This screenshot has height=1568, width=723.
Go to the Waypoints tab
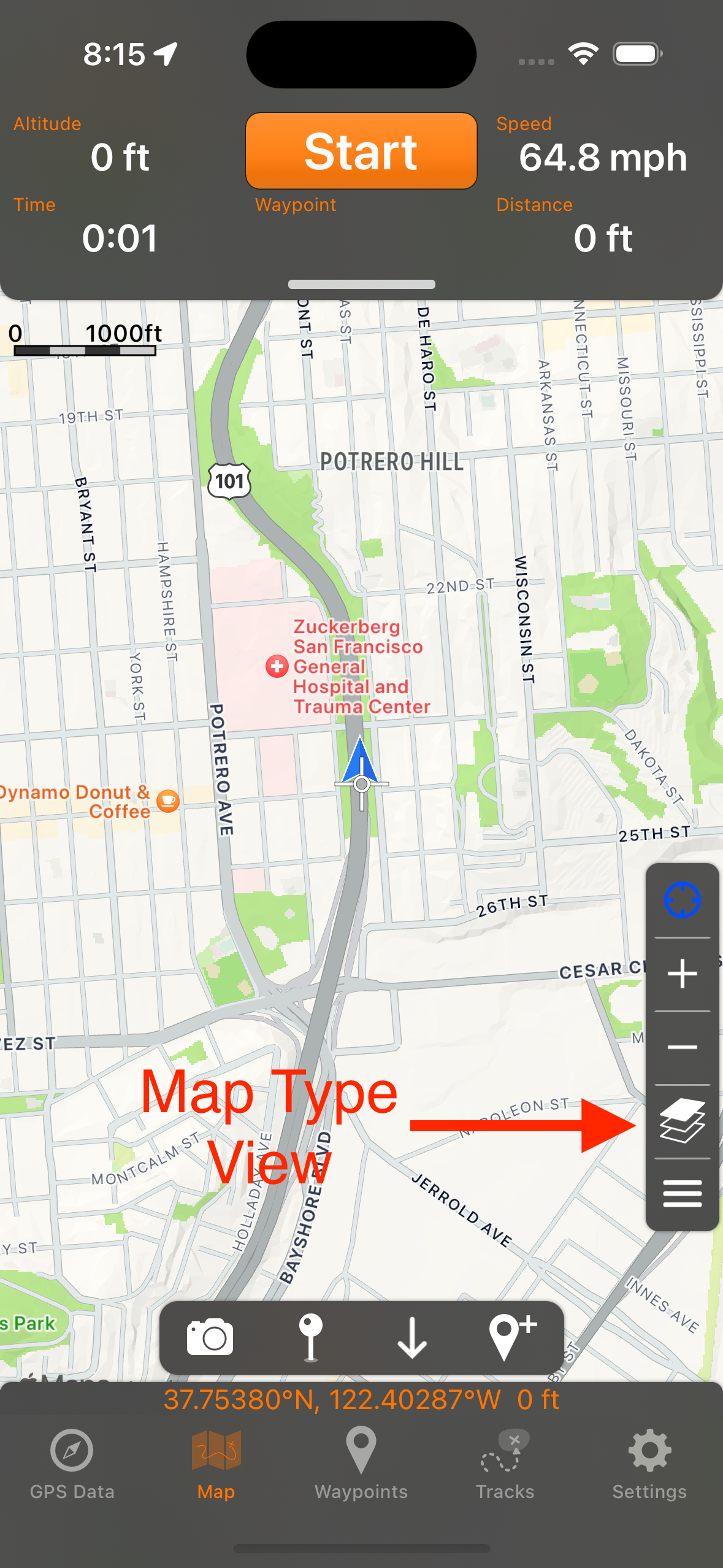click(361, 1463)
